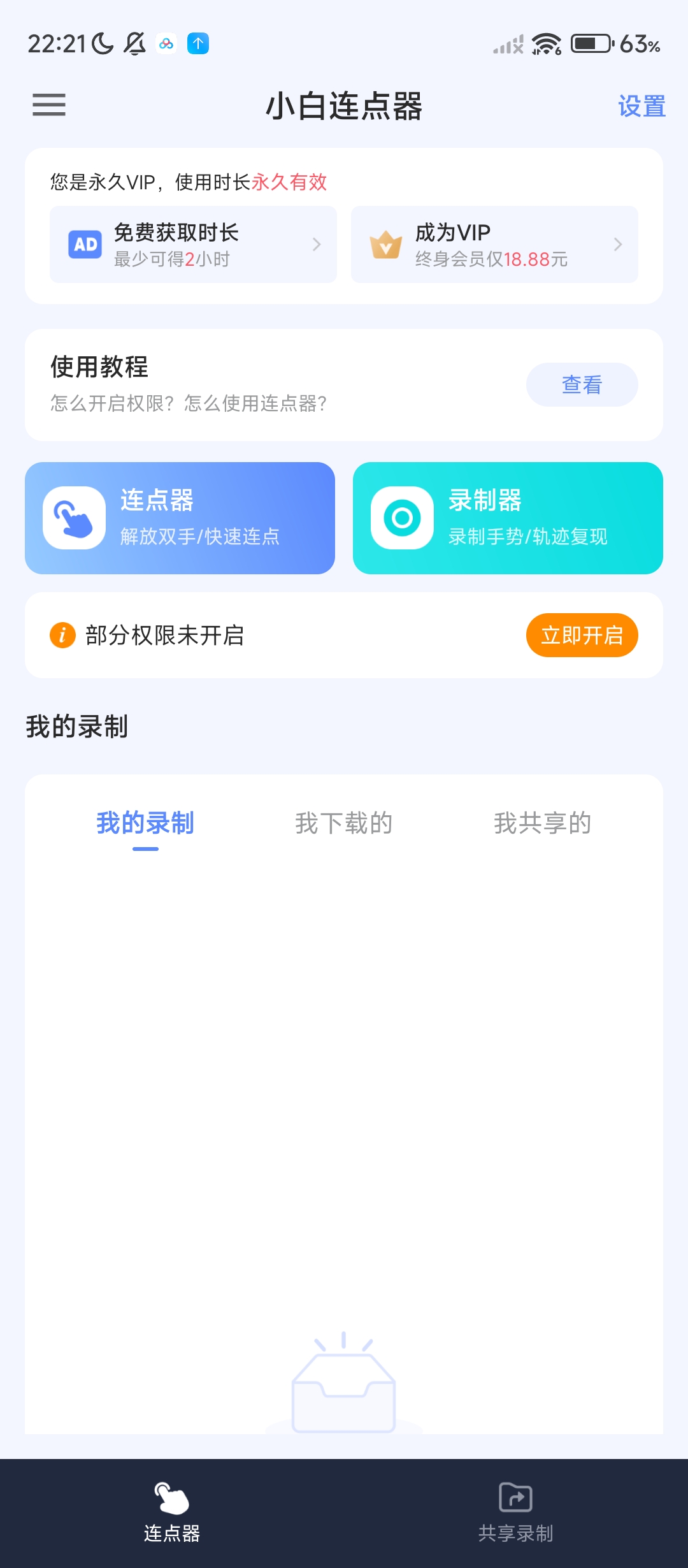Open the 共享录制 icon in bottom bar
The image size is (688, 1568).
click(516, 1497)
